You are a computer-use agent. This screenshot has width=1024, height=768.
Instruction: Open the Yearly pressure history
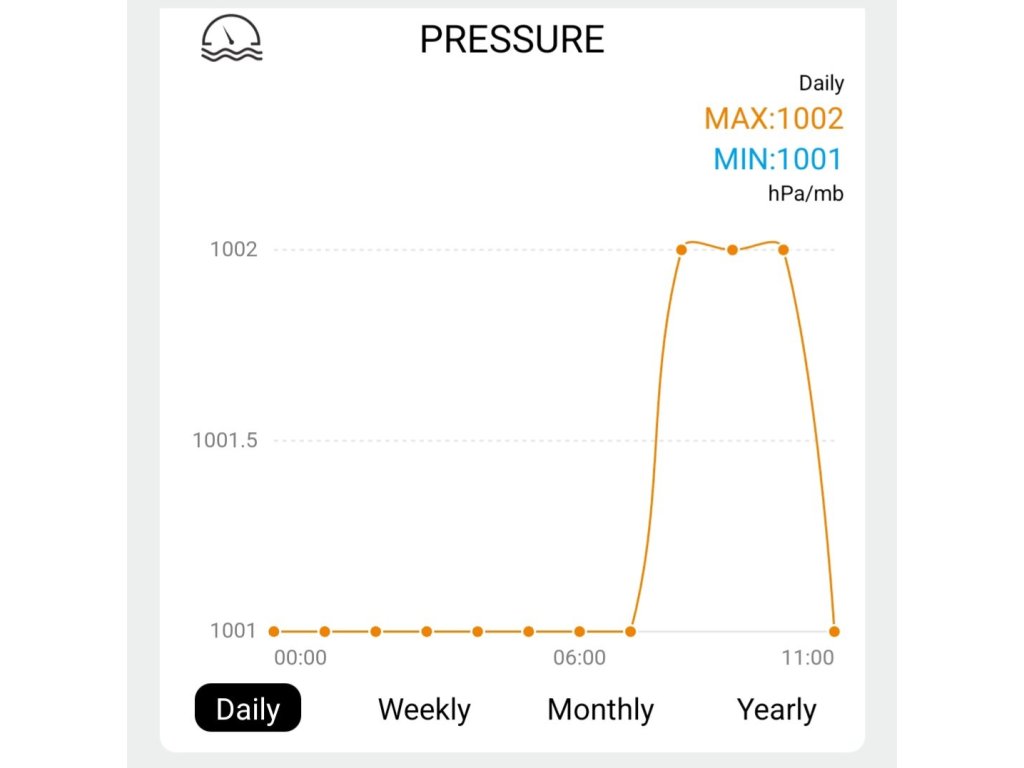[x=776, y=710]
